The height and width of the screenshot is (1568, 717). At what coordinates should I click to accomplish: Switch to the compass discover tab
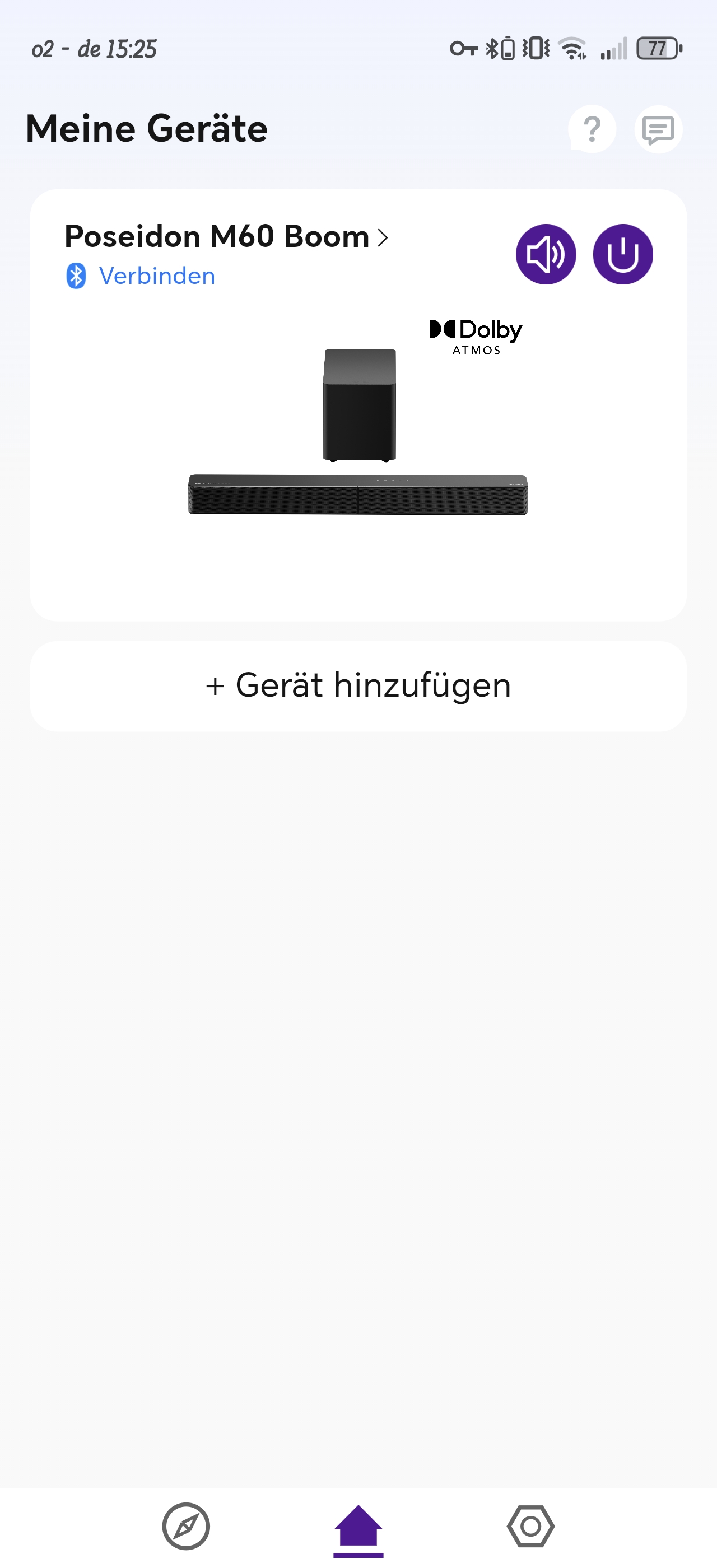[186, 1526]
